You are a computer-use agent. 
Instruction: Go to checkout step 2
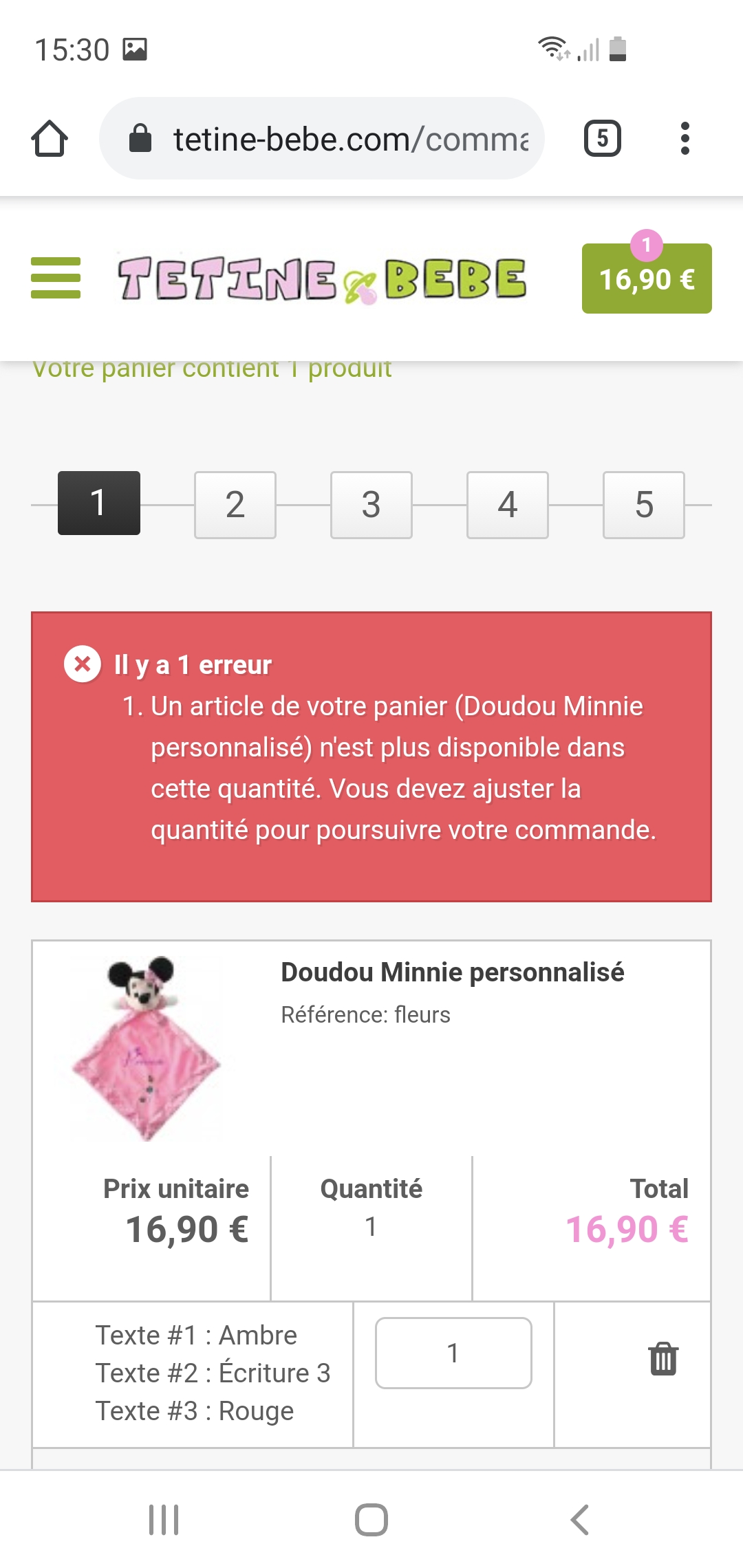pos(235,505)
